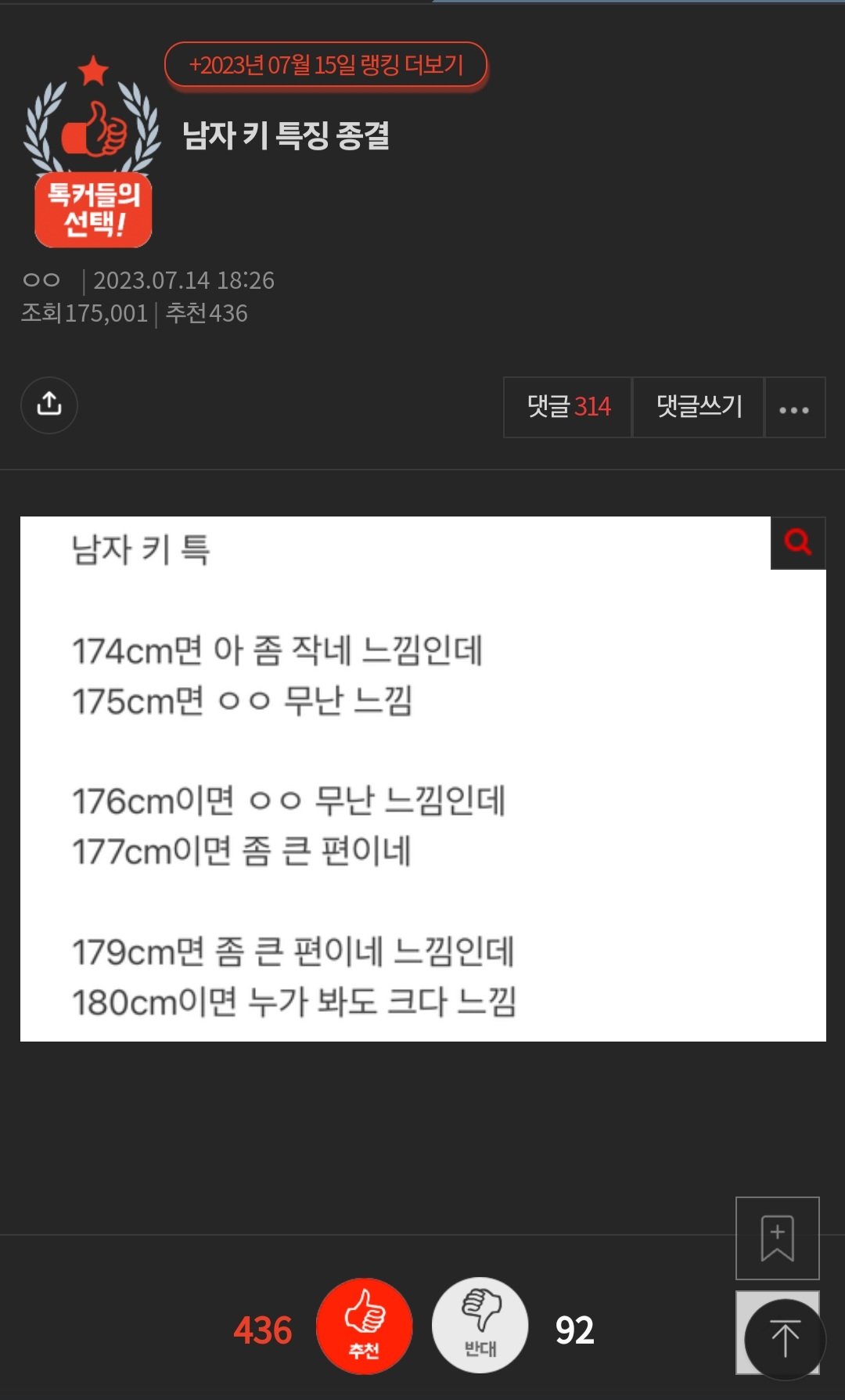Open the 2023년 07월 15일 랭킹 더보기 link
Image resolution: width=845 pixels, height=1400 pixels.
click(325, 65)
